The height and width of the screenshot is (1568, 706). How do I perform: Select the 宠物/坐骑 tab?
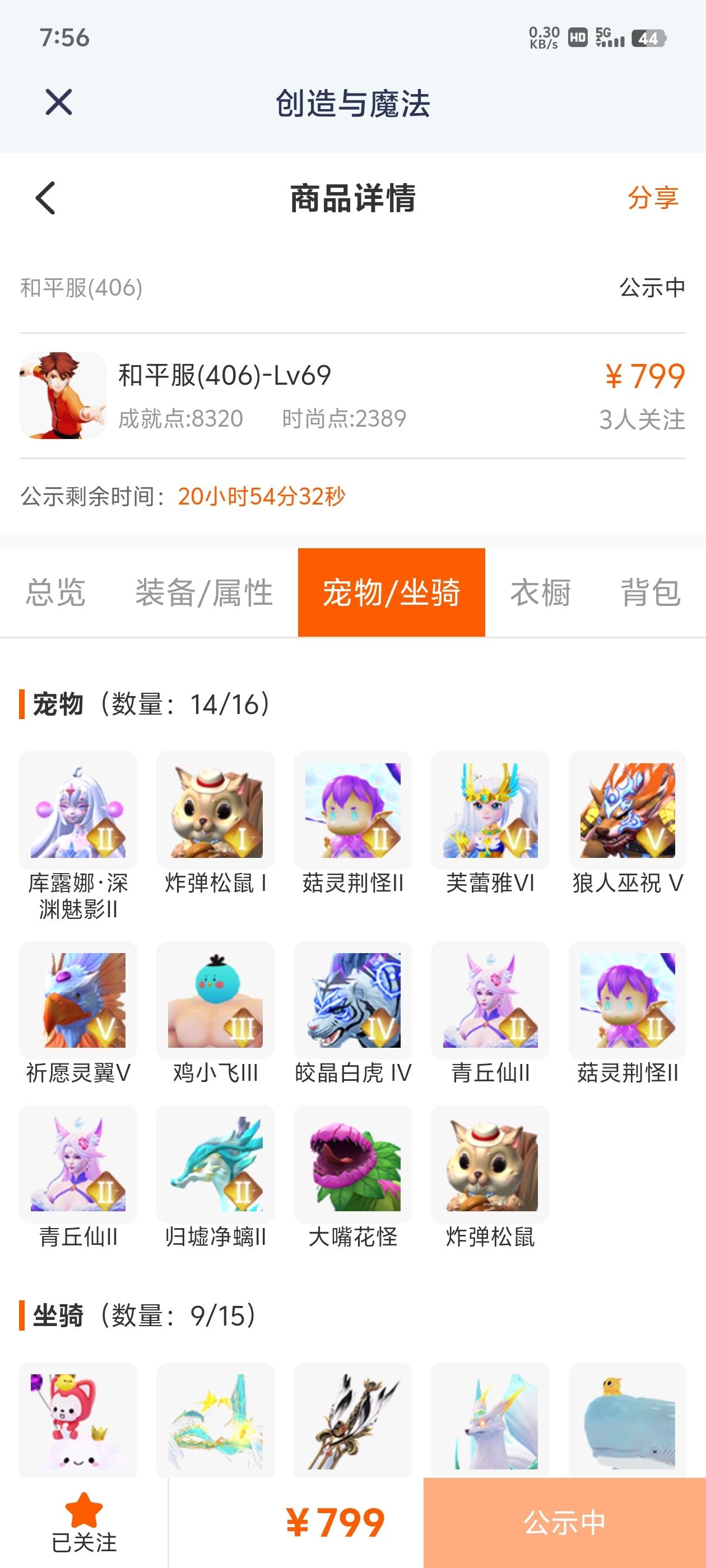[391, 592]
